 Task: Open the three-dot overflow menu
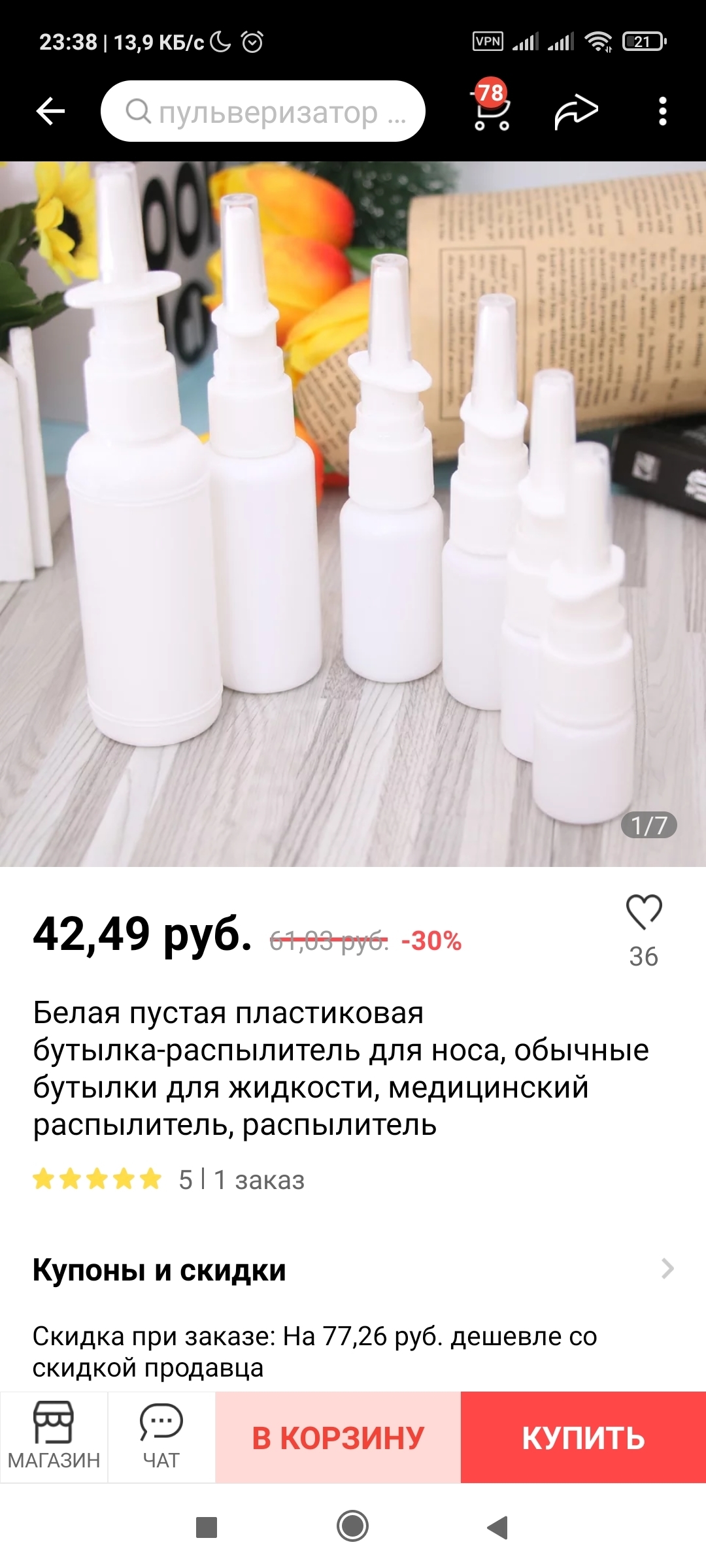[662, 111]
